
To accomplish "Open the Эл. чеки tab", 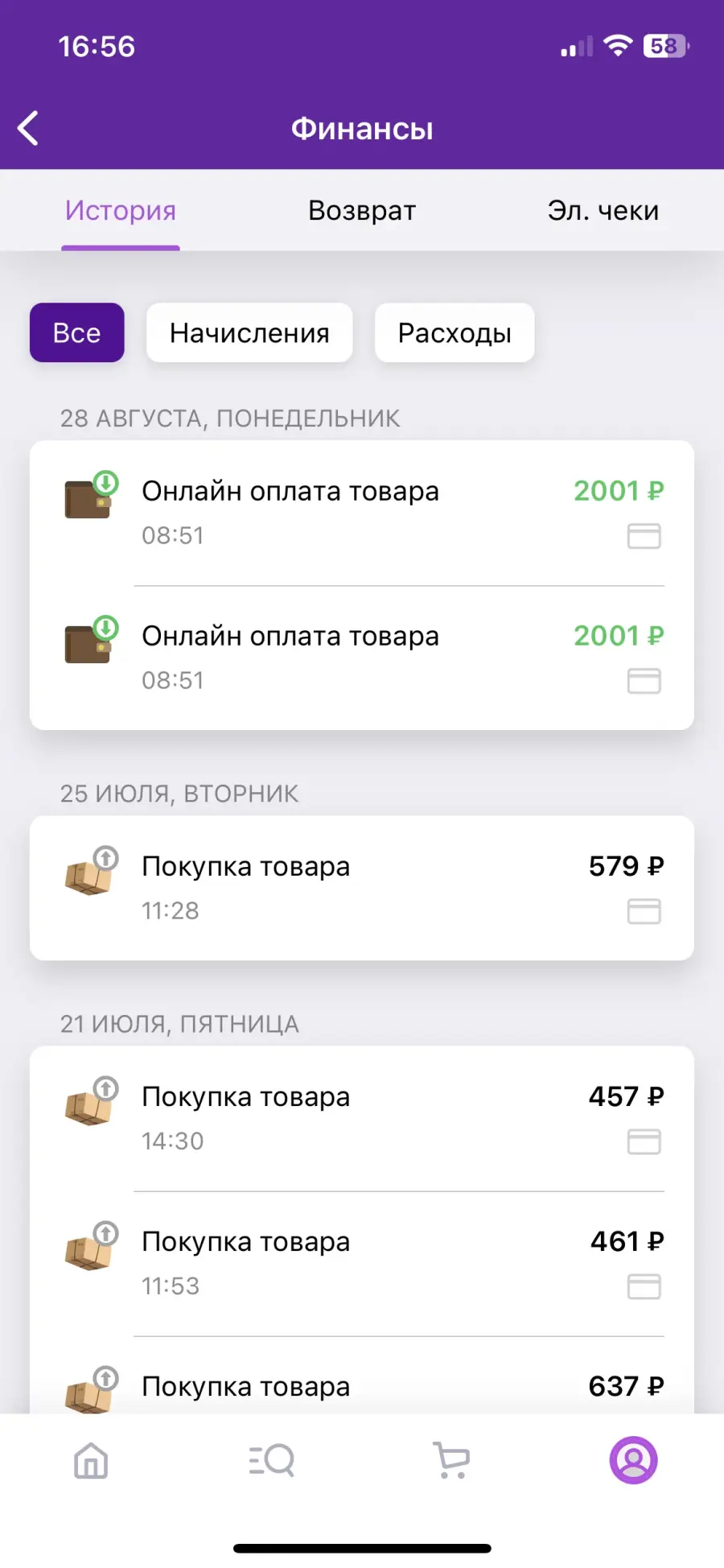I will point(603,211).
